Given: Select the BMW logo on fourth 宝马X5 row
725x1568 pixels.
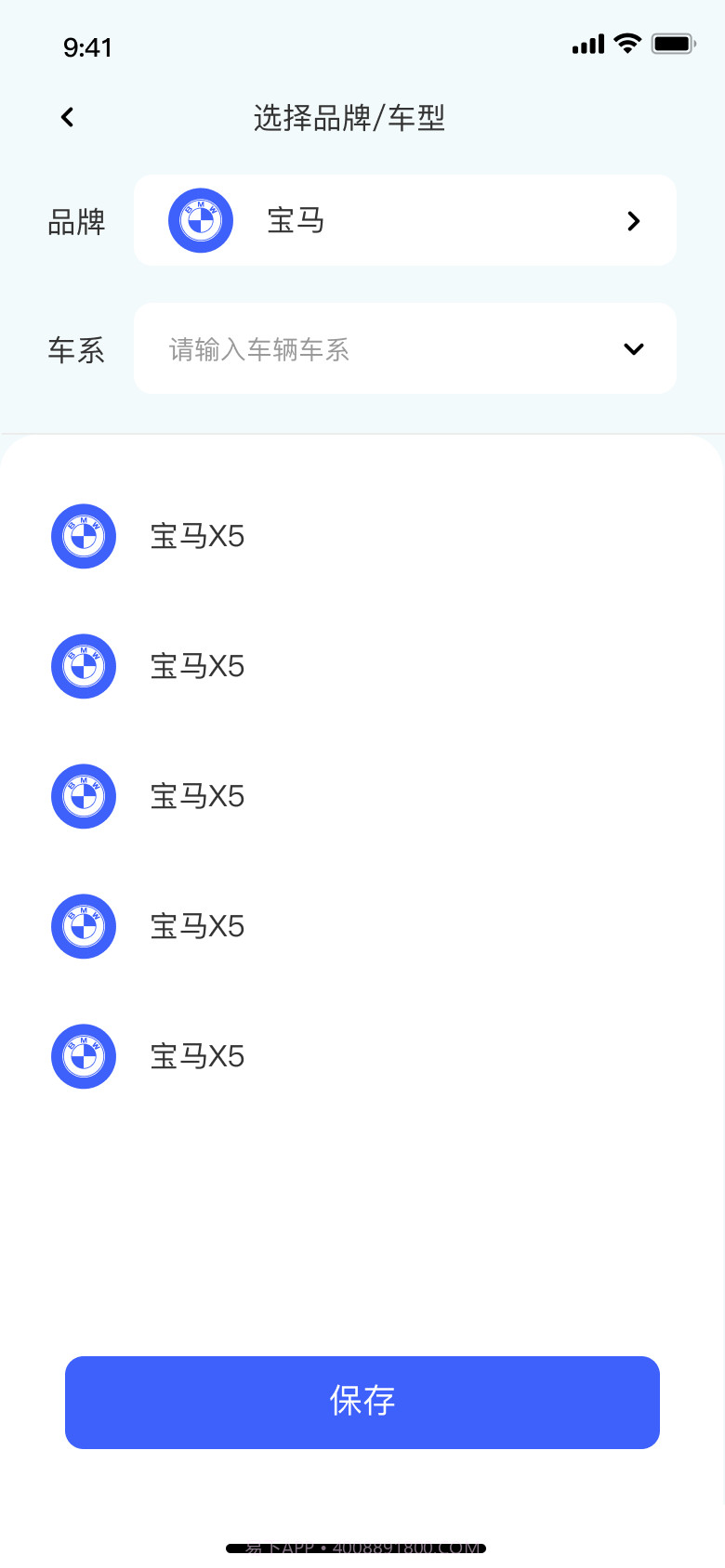Looking at the screenshot, I should 83,926.
